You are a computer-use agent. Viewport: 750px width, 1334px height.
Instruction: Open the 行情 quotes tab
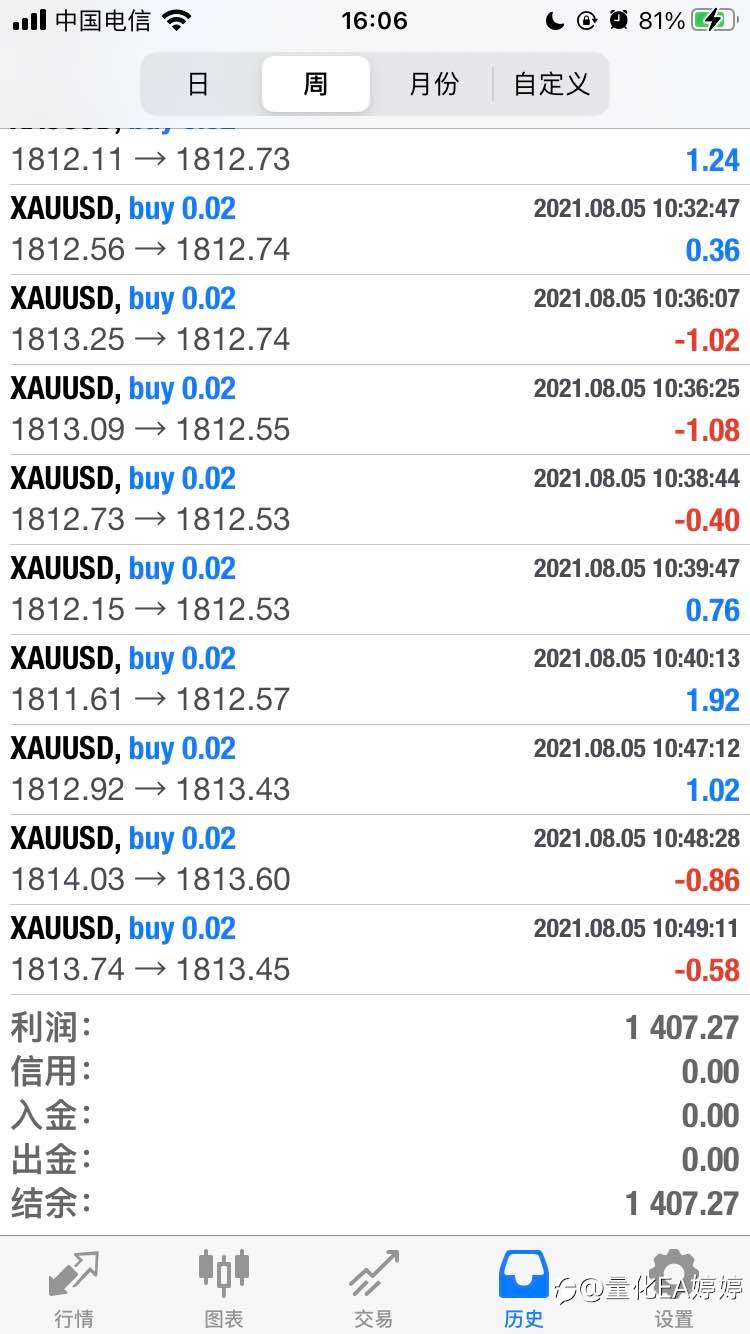[x=75, y=1287]
